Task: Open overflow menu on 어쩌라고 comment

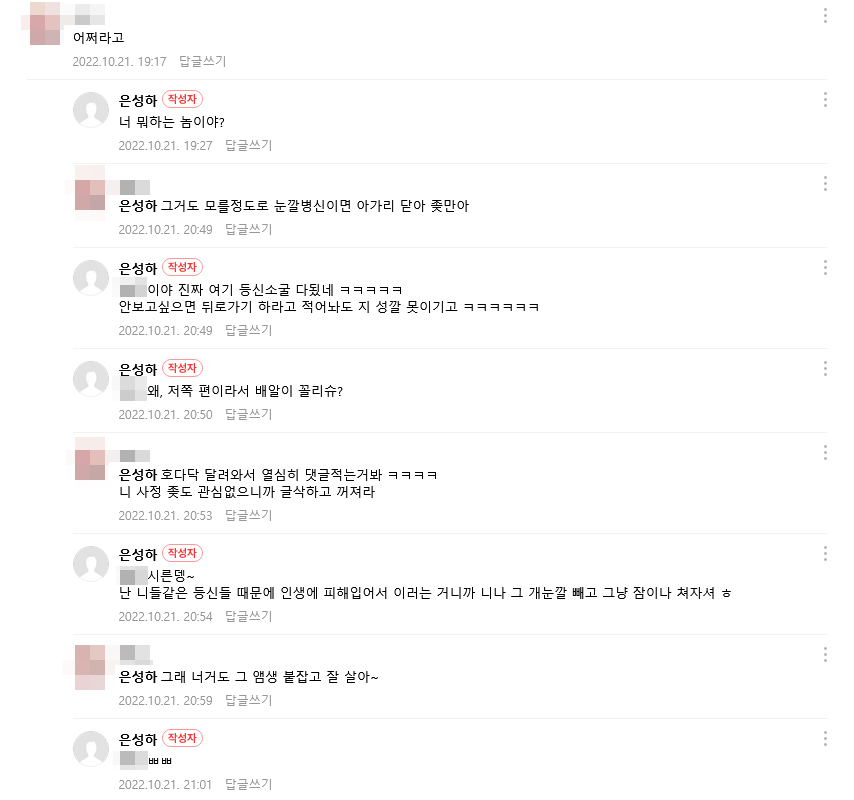Action: click(825, 16)
